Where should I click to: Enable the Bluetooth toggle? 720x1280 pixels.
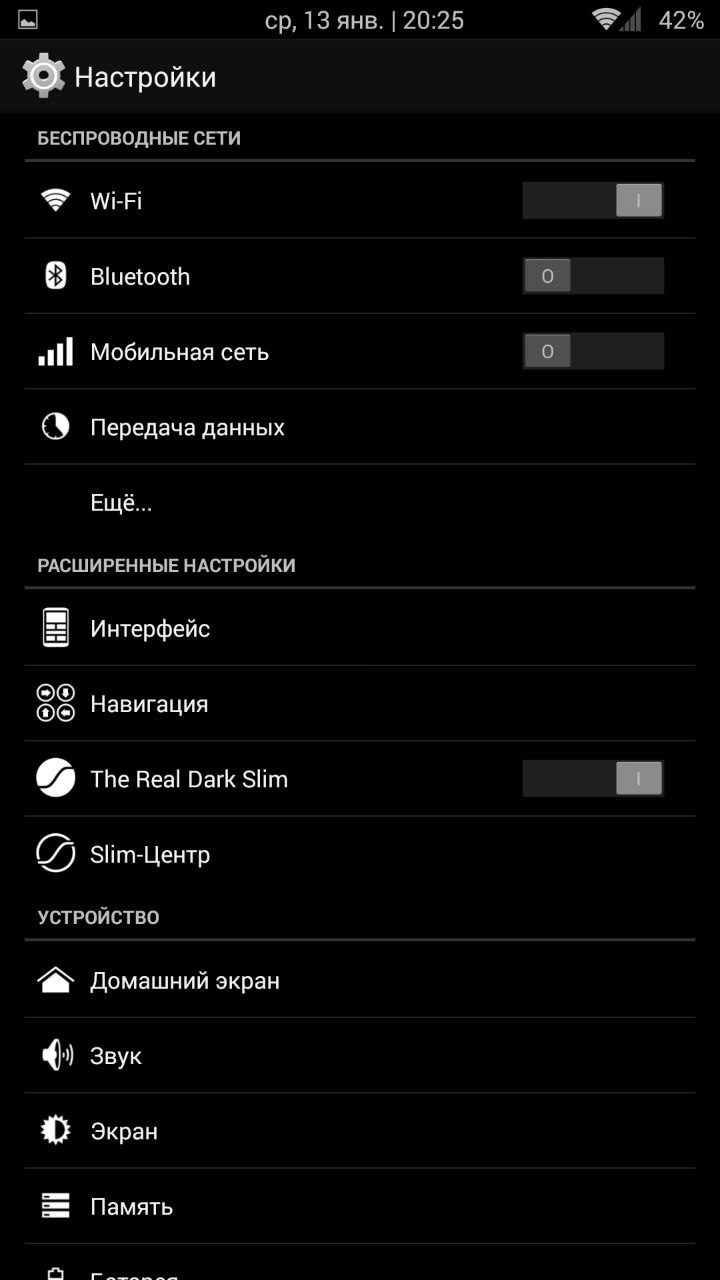pos(593,276)
